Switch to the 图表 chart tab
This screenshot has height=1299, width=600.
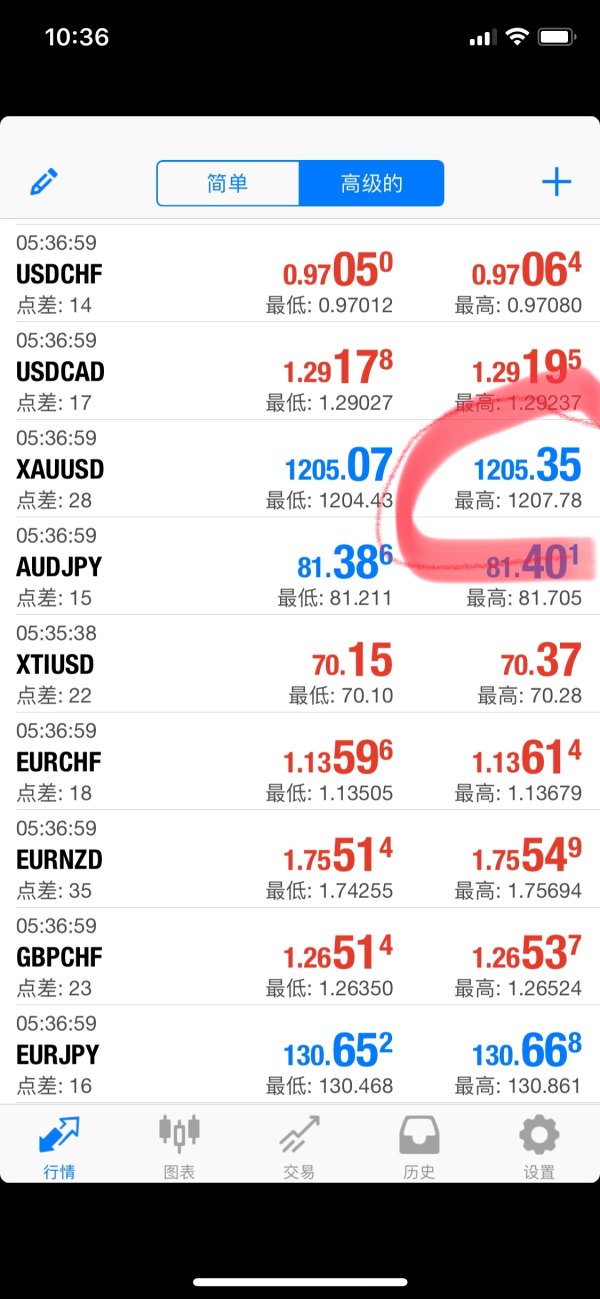pyautogui.click(x=180, y=1146)
